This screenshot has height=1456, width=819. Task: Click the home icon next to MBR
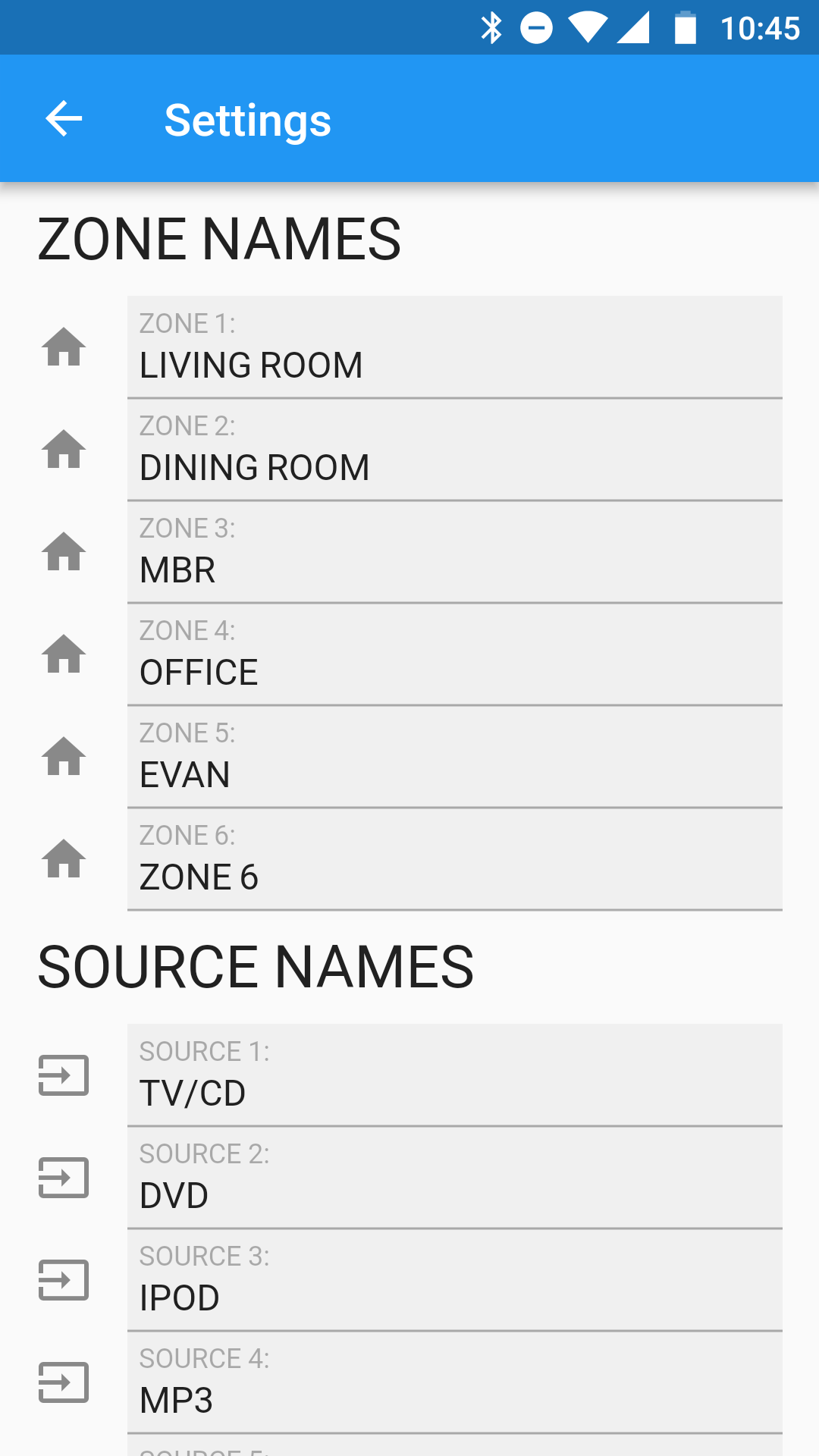click(64, 554)
